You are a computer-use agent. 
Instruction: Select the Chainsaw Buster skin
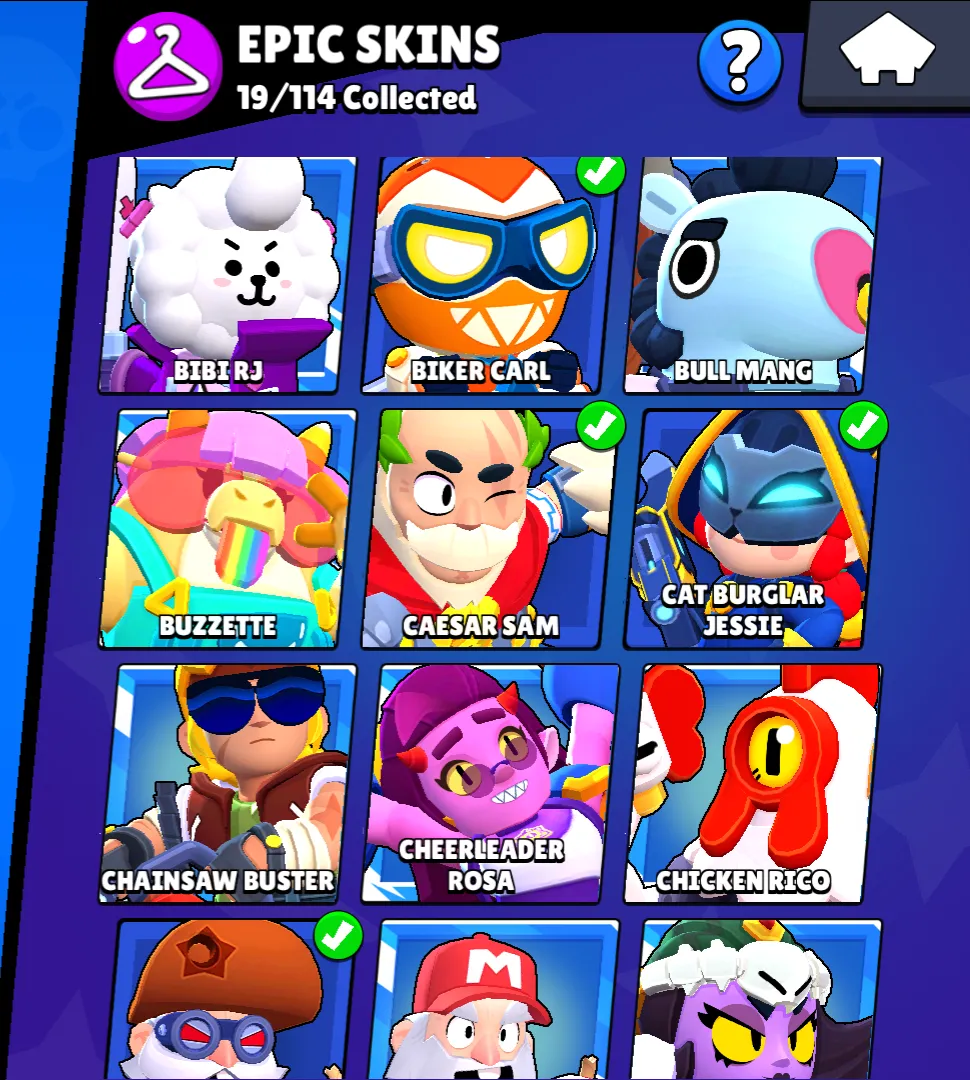pyautogui.click(x=226, y=783)
